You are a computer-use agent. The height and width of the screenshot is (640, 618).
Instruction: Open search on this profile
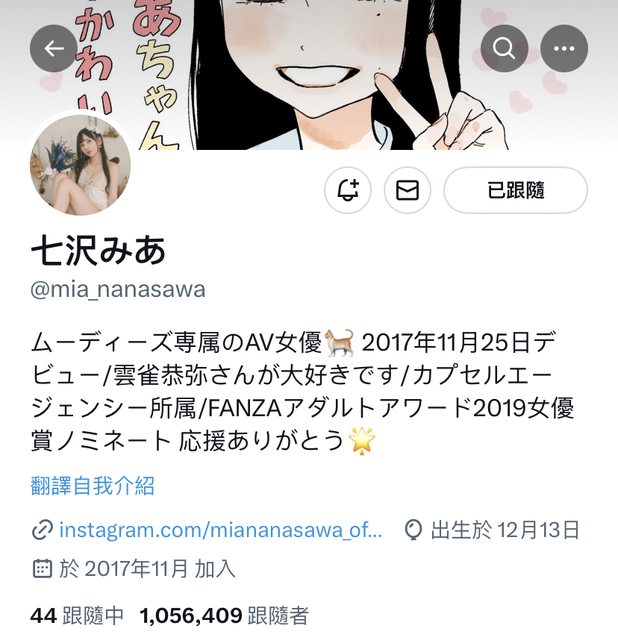505,48
